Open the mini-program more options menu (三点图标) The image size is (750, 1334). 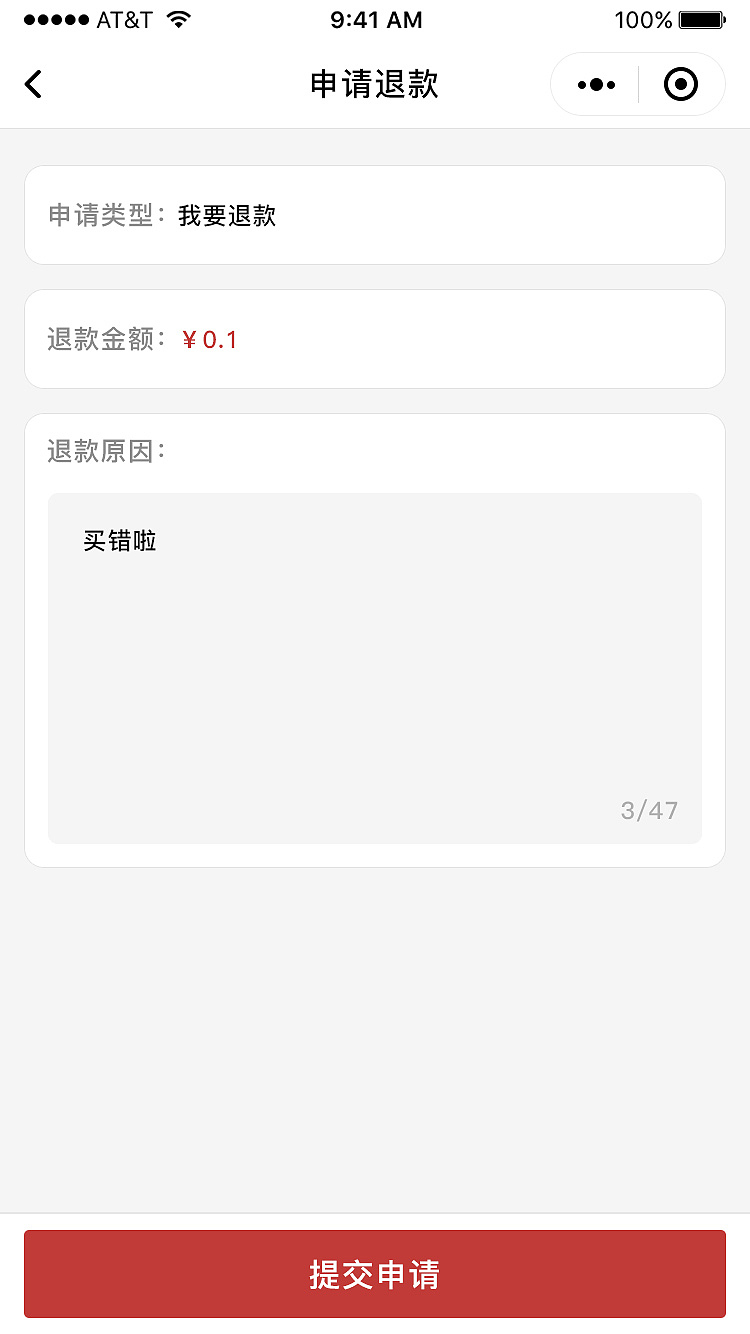click(x=596, y=84)
